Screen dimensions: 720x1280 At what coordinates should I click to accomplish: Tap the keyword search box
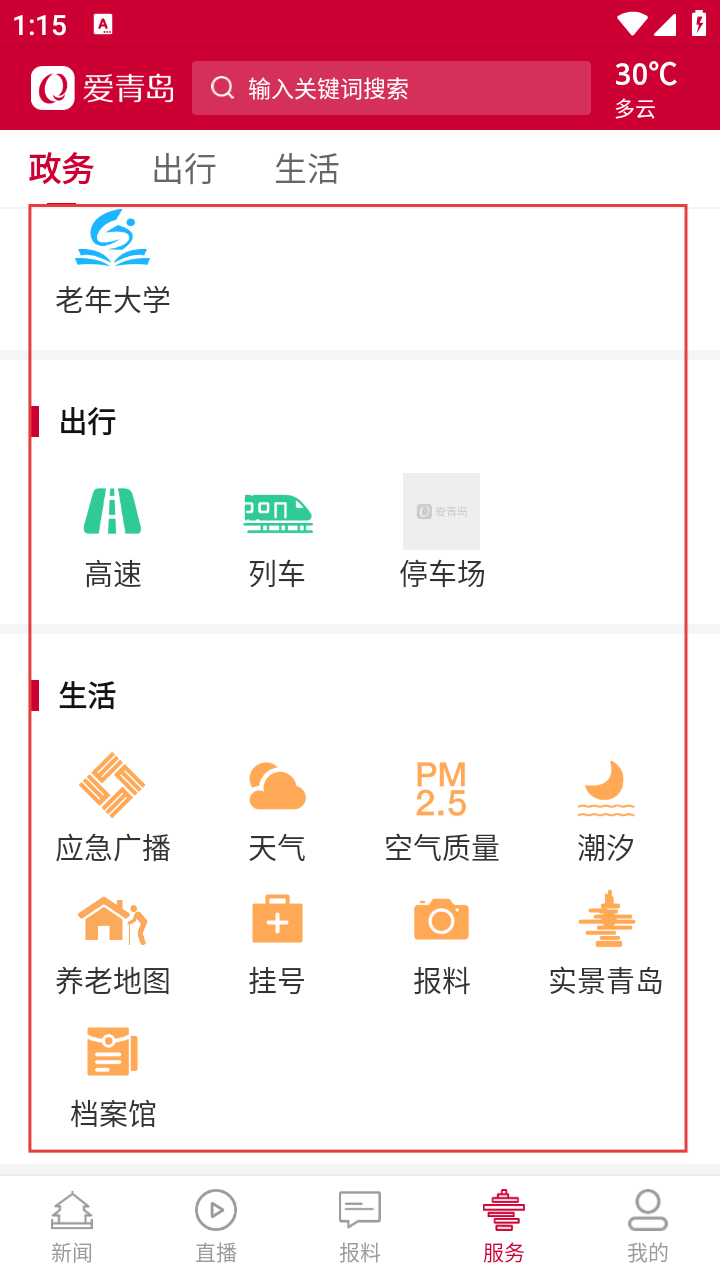click(390, 88)
